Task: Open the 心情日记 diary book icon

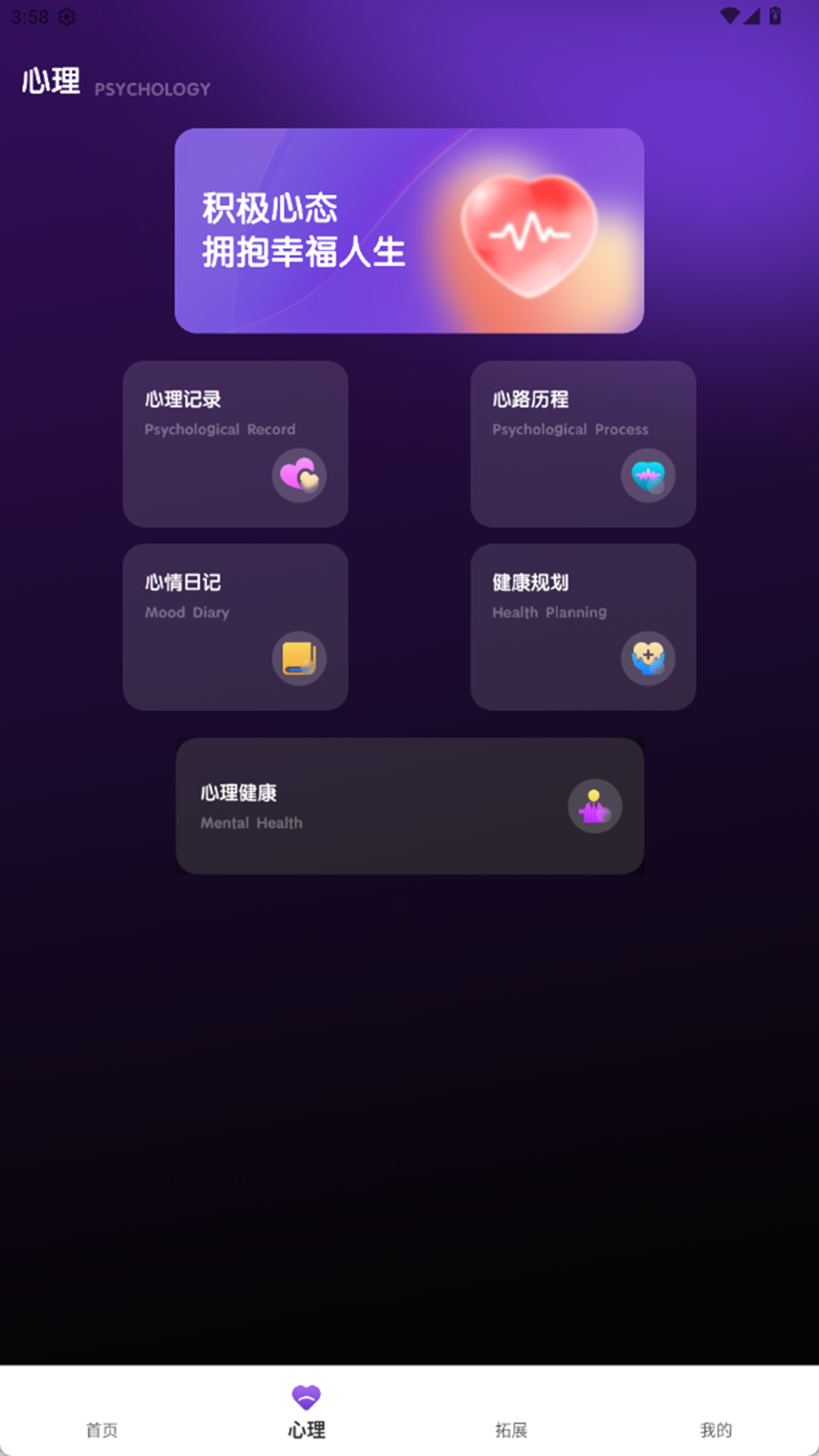Action: pos(300,658)
